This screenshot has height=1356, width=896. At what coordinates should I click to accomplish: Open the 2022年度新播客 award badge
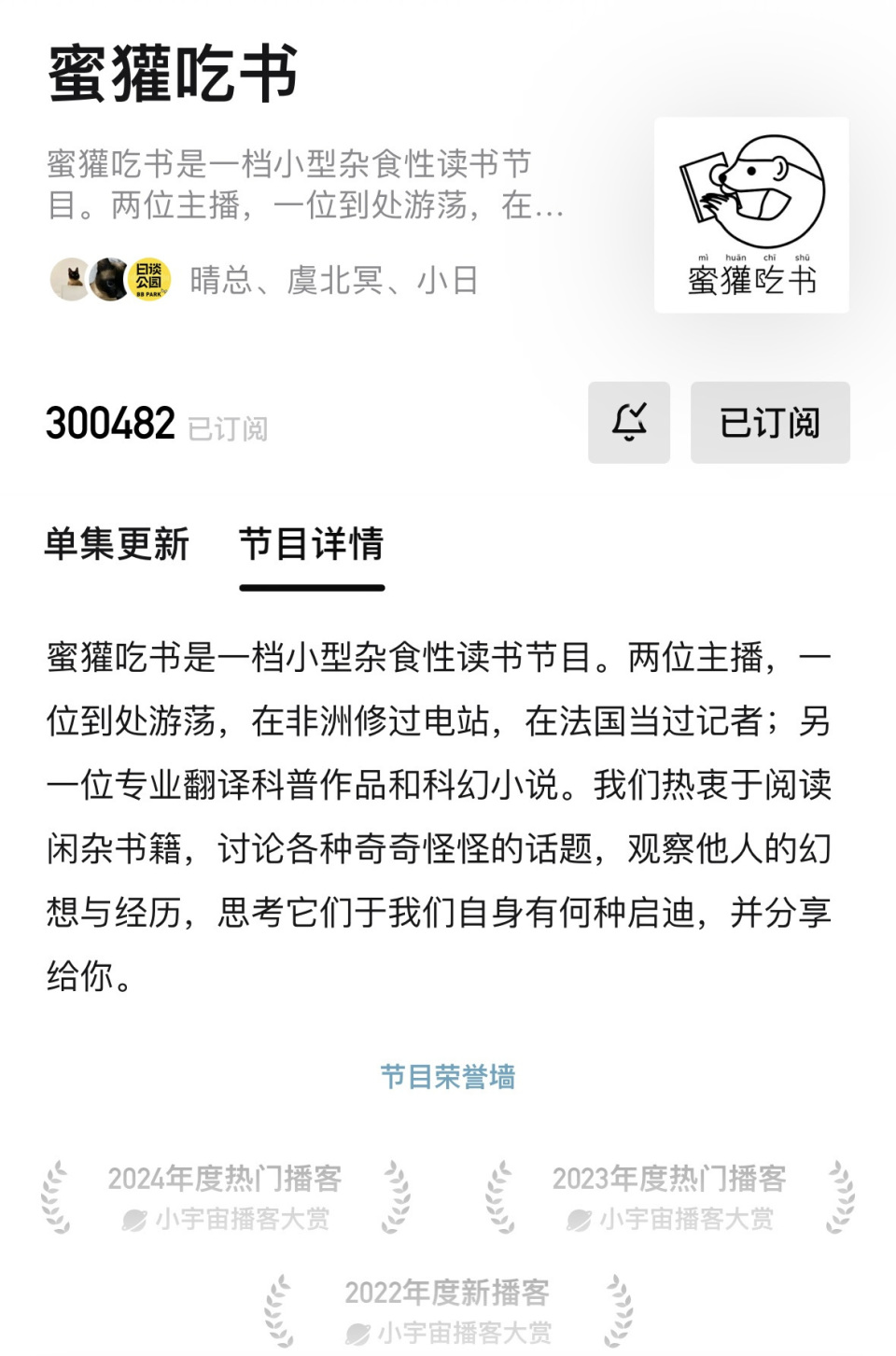pyautogui.click(x=448, y=1311)
